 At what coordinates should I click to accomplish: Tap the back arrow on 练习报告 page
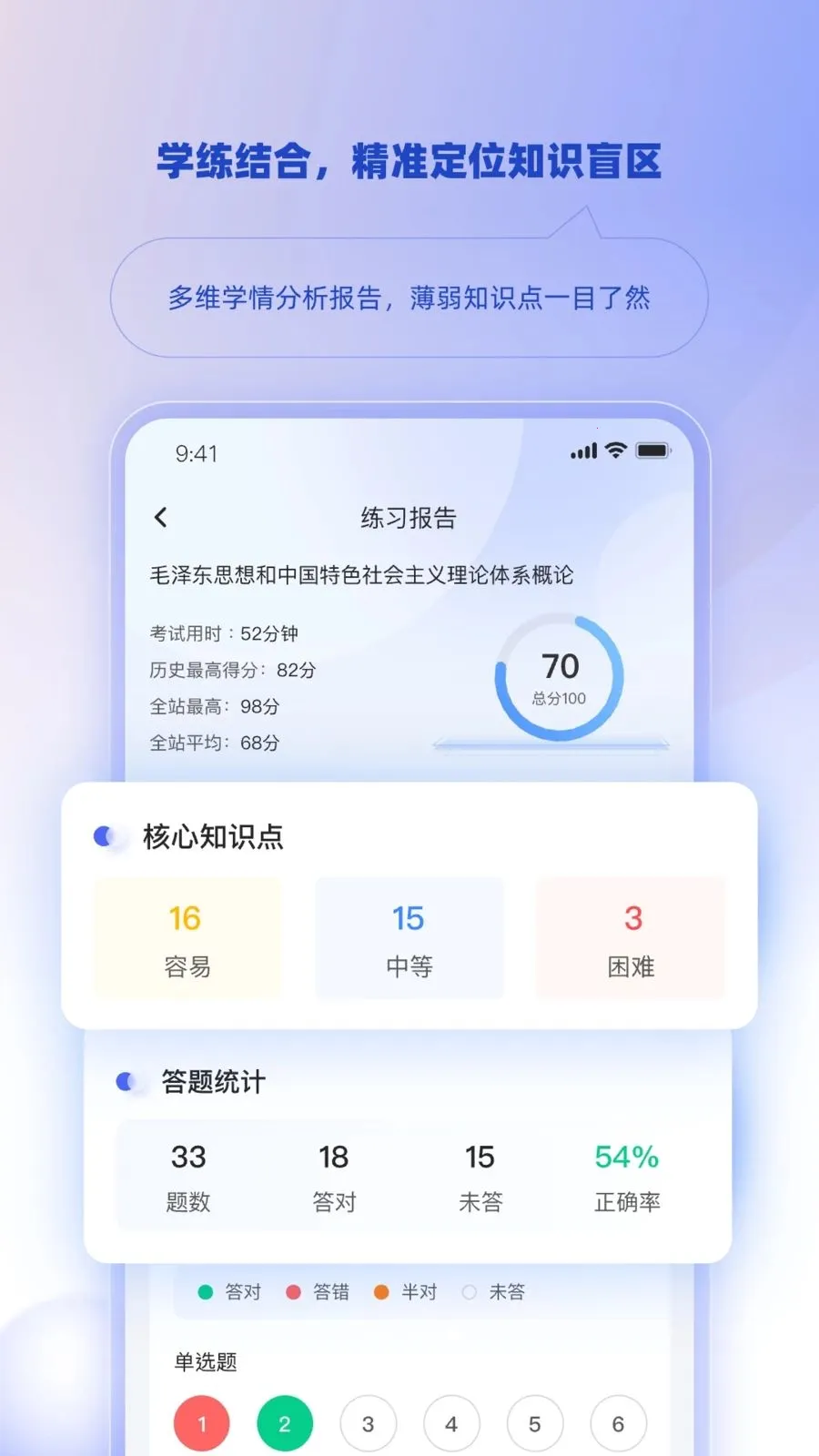point(160,515)
